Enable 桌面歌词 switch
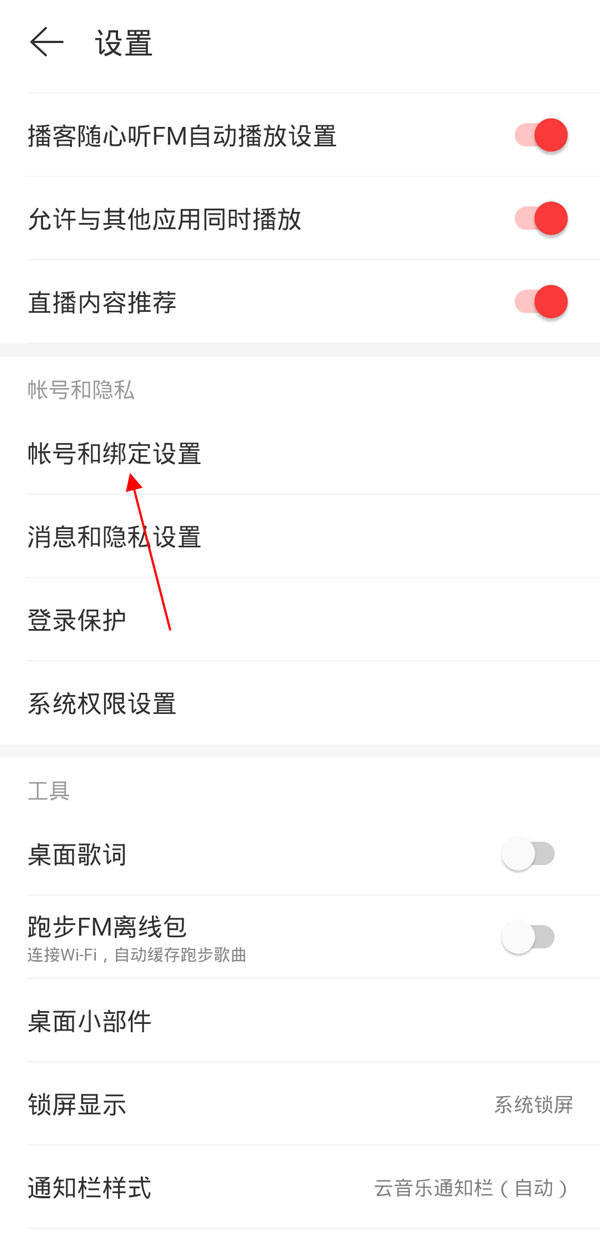600x1243 pixels. tap(528, 854)
